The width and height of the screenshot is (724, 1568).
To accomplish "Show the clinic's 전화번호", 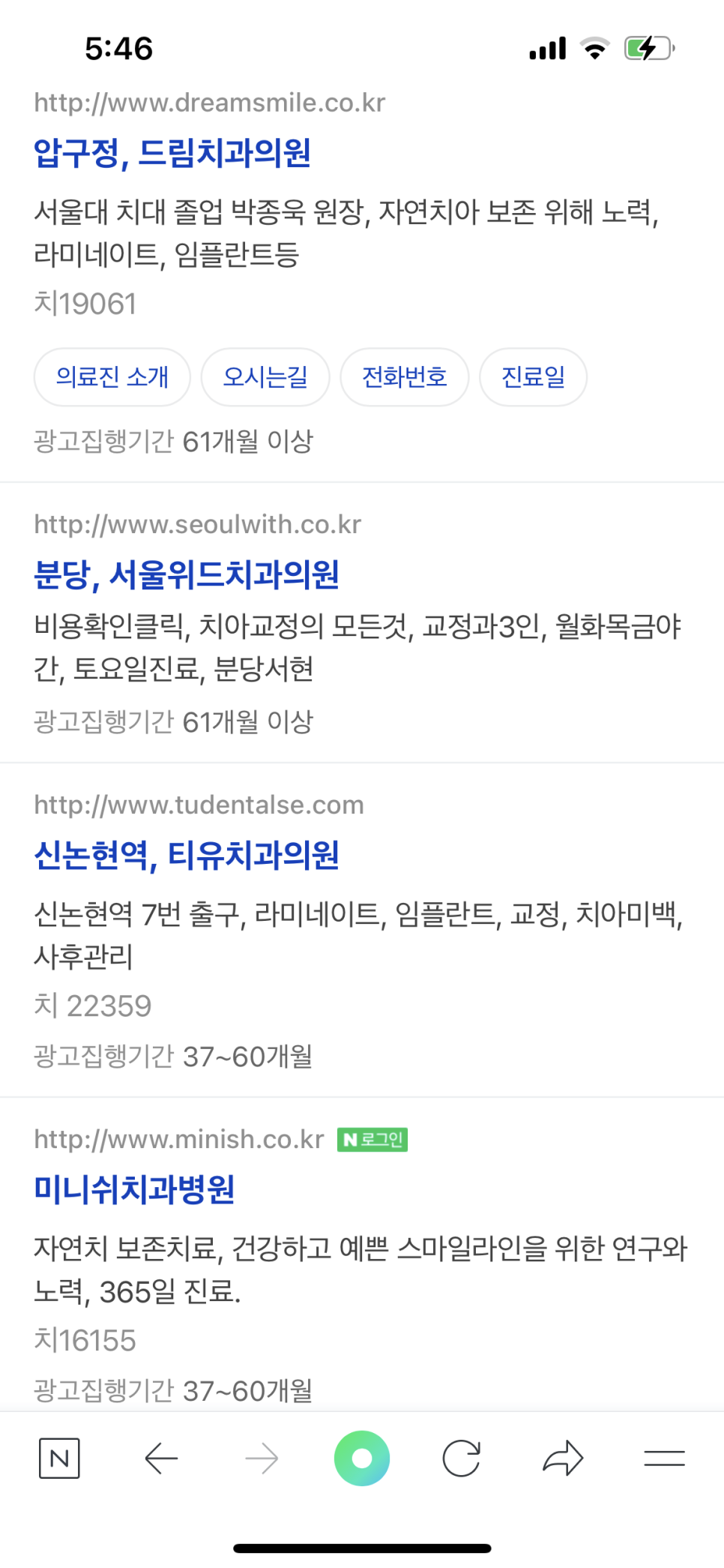I will click(x=404, y=377).
